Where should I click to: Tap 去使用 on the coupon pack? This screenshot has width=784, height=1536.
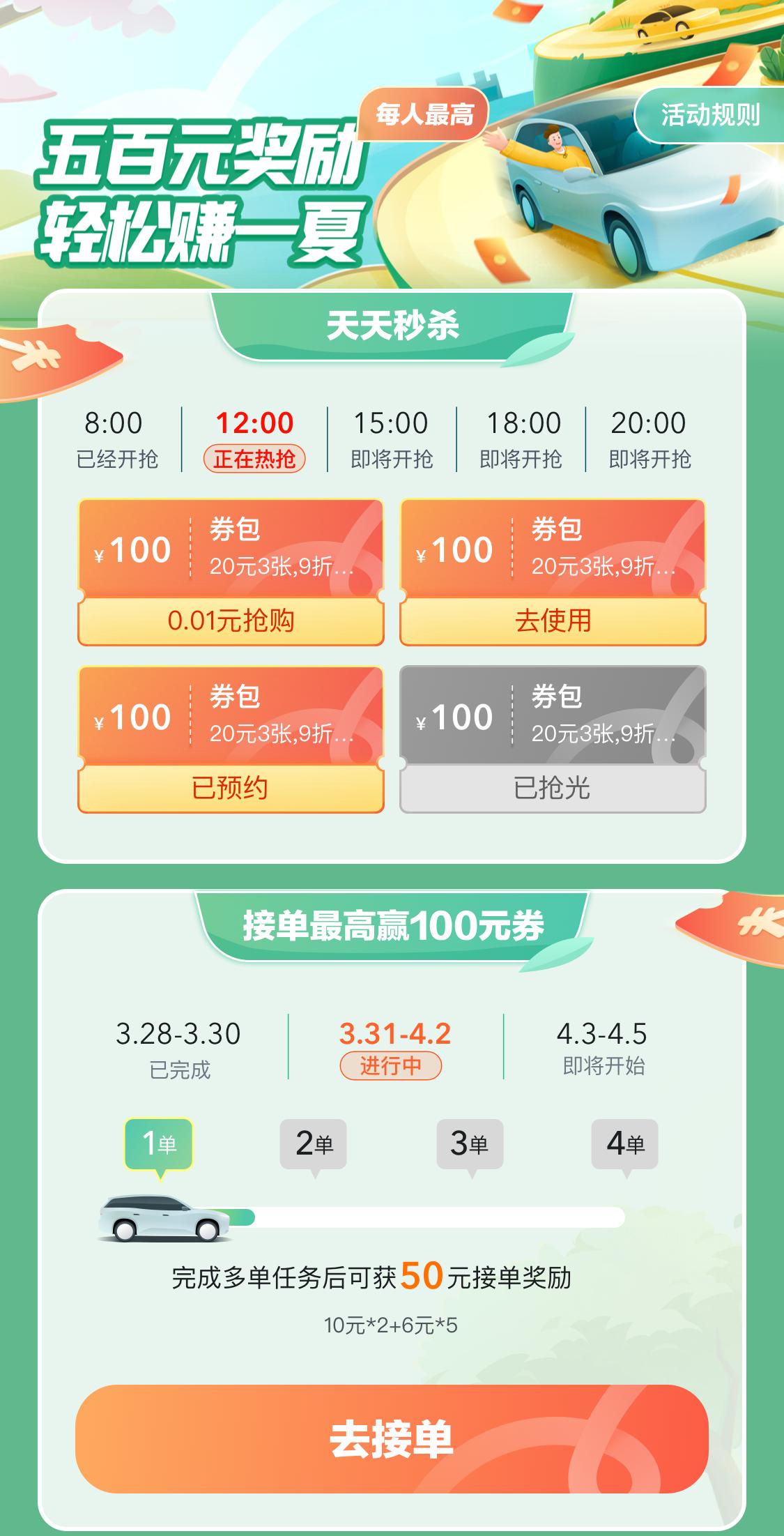553,621
